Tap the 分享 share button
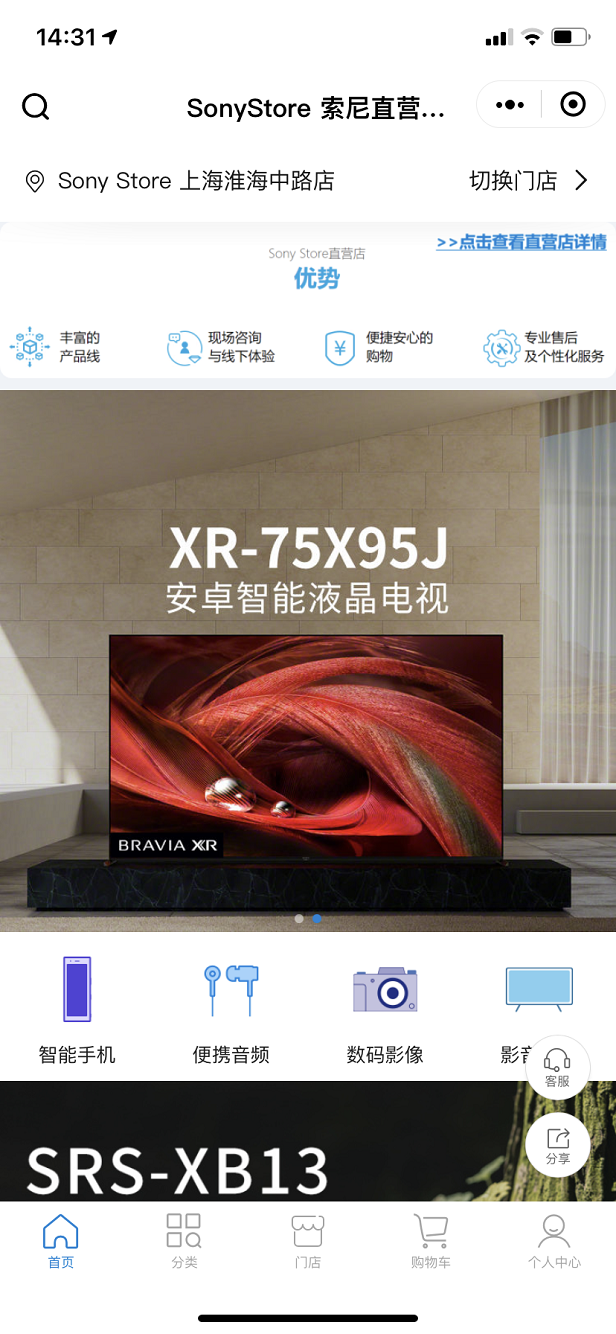This screenshot has height=1334, width=616. [557, 1145]
